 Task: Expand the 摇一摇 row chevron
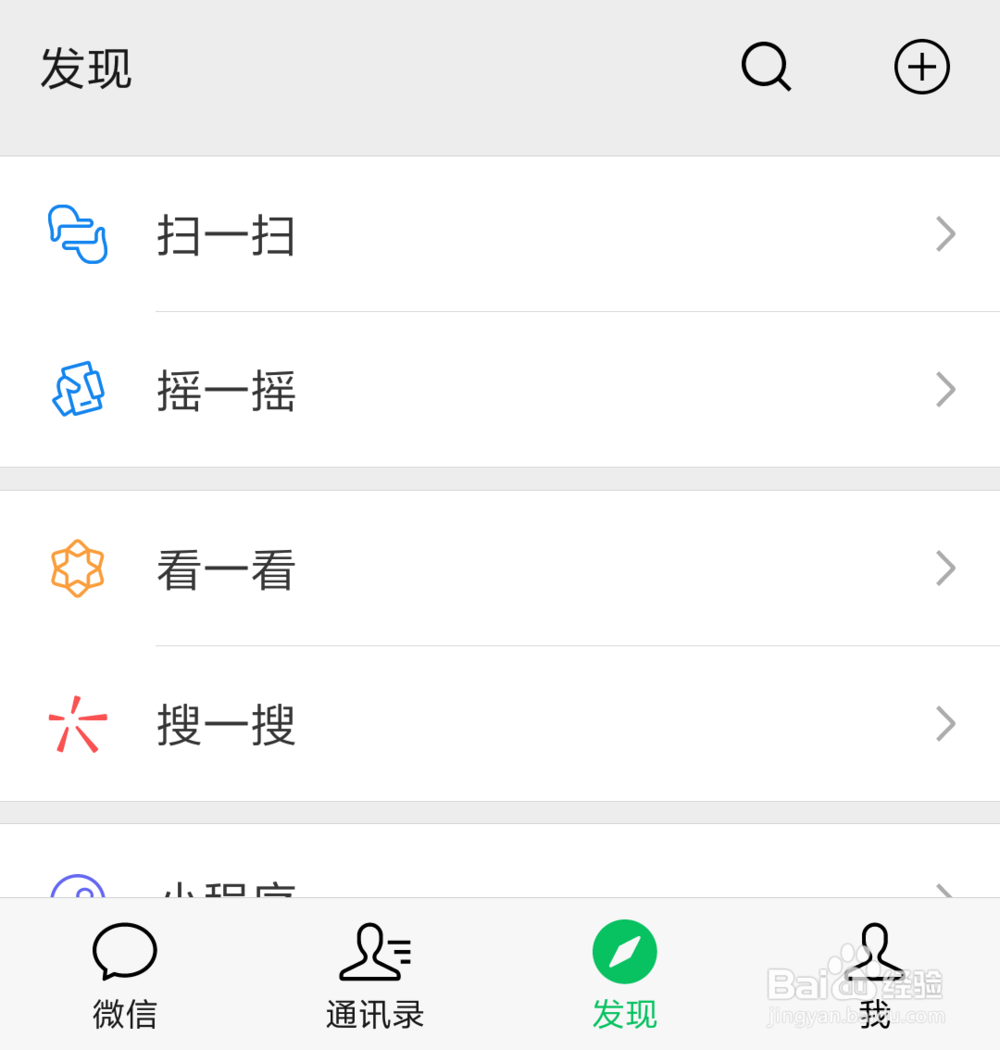pyautogui.click(x=944, y=390)
